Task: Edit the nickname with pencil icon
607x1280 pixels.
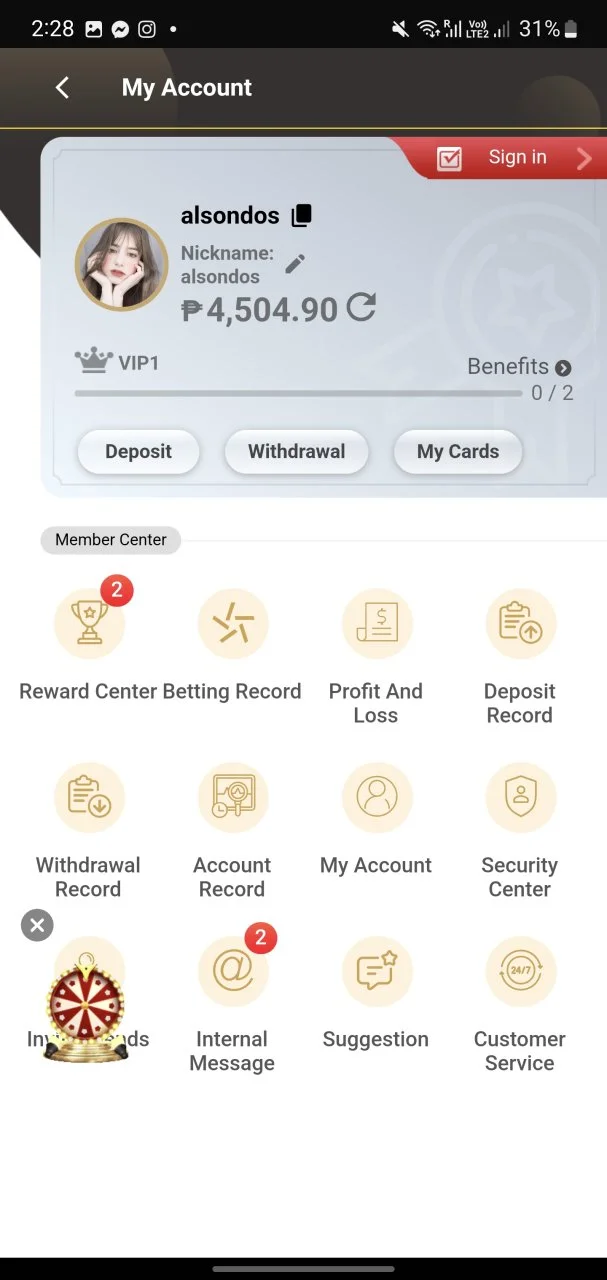Action: 295,264
